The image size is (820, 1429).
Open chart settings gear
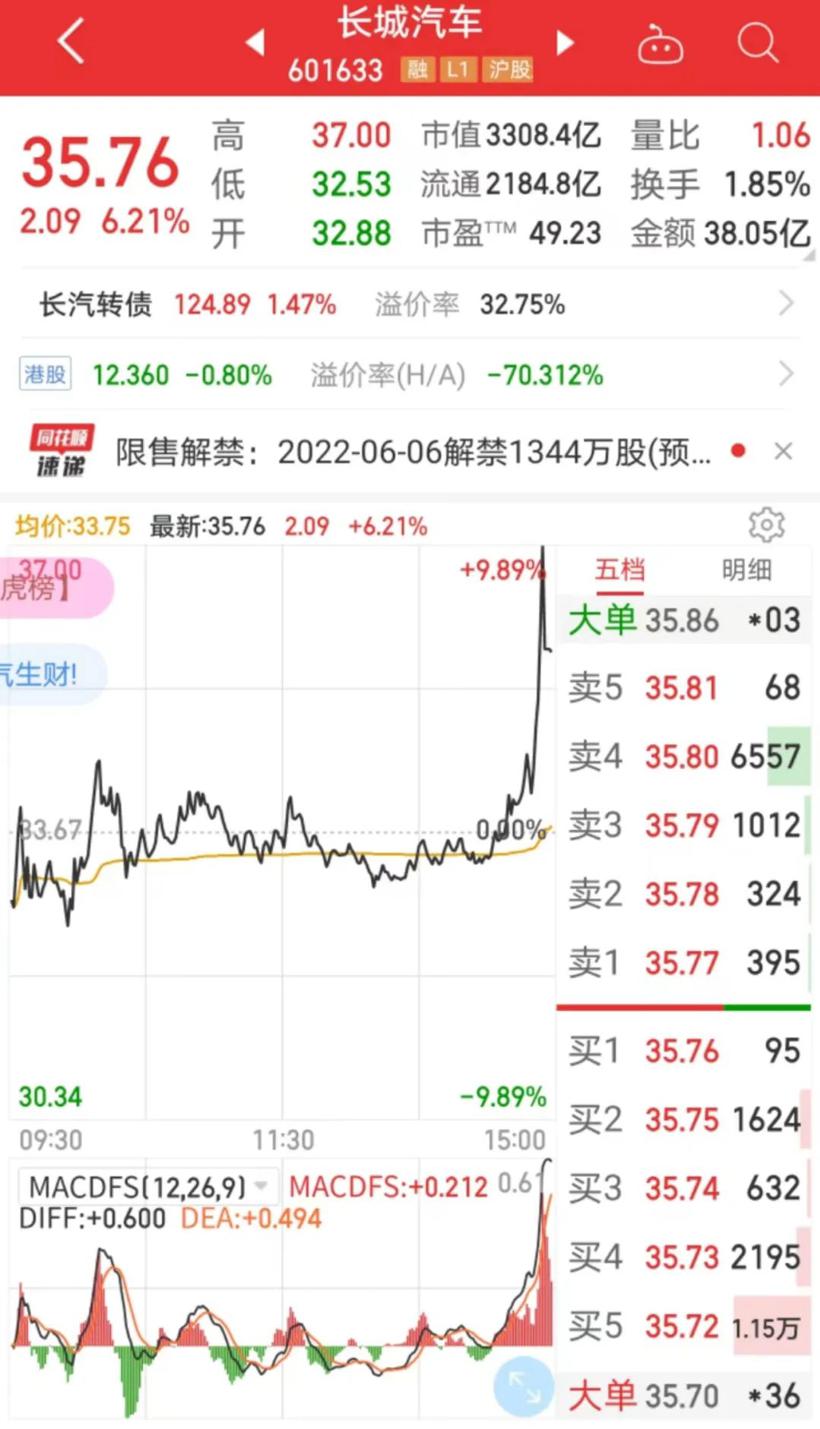click(766, 525)
